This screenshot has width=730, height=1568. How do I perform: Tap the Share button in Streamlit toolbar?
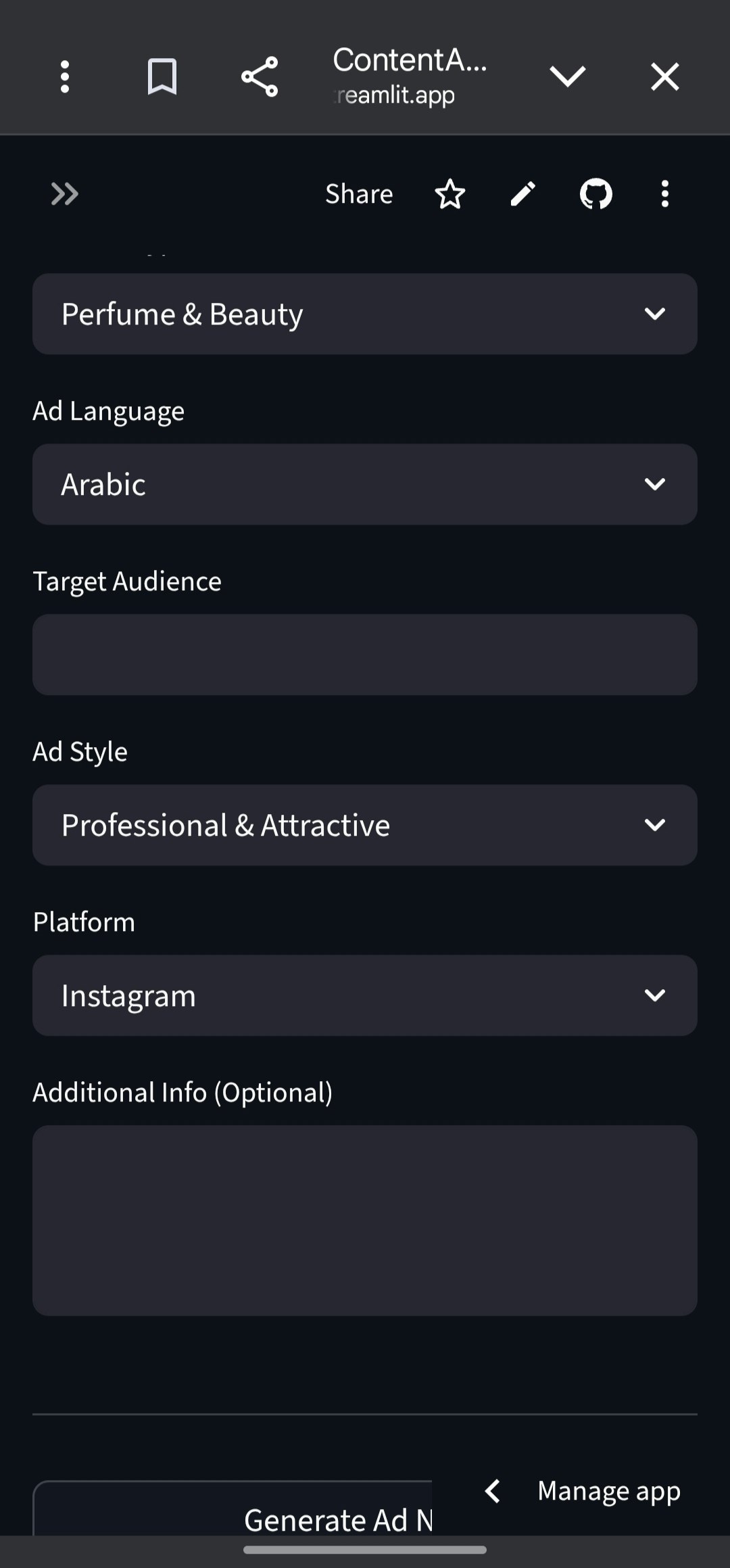(359, 194)
